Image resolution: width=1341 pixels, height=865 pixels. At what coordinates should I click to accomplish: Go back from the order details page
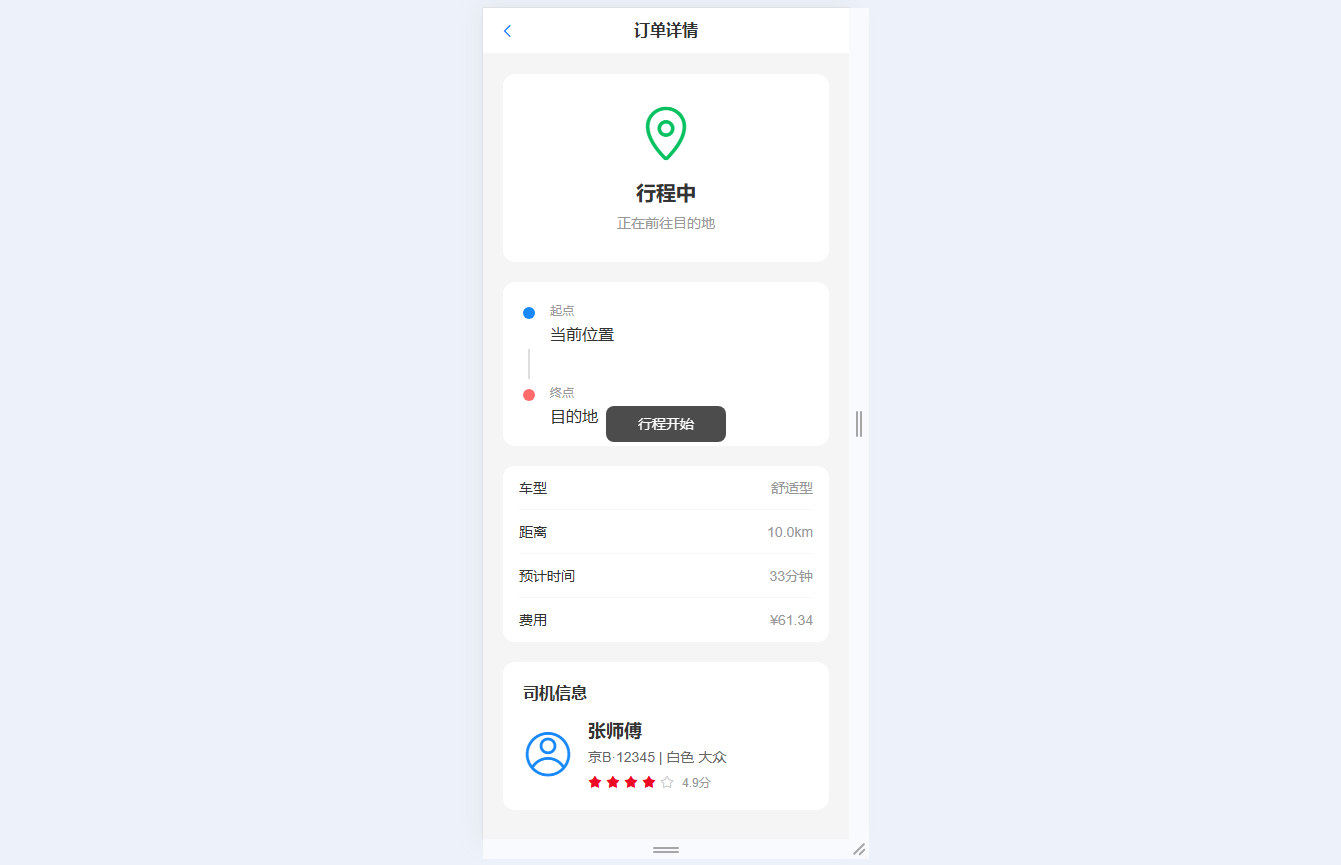coord(507,31)
